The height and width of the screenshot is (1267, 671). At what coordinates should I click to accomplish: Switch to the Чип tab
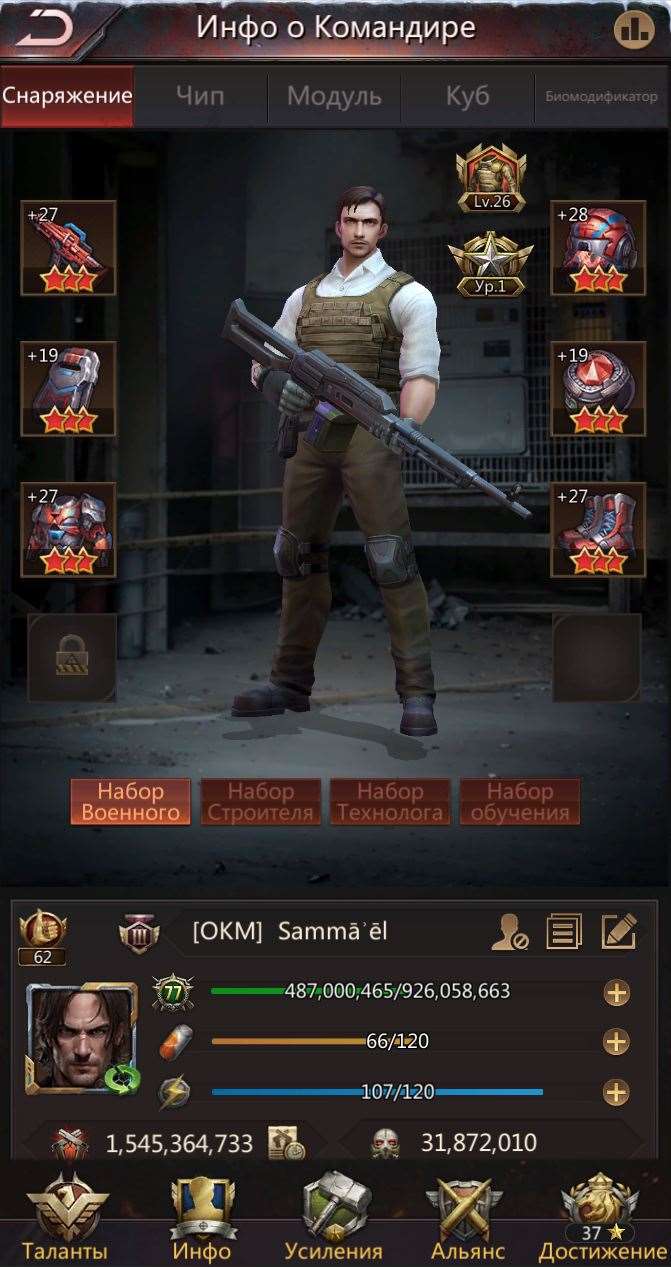click(200, 96)
